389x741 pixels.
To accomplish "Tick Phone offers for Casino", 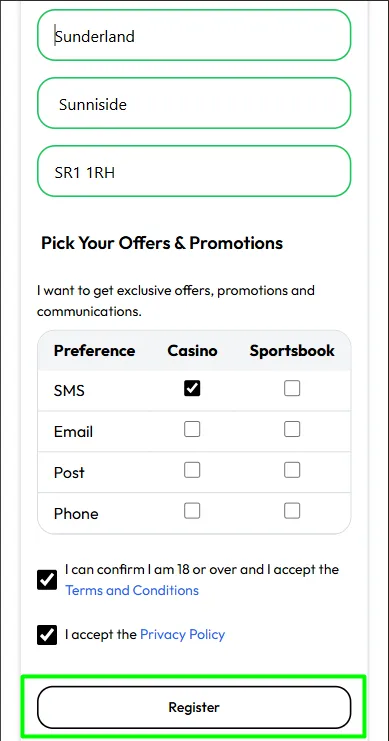I will pos(192,511).
